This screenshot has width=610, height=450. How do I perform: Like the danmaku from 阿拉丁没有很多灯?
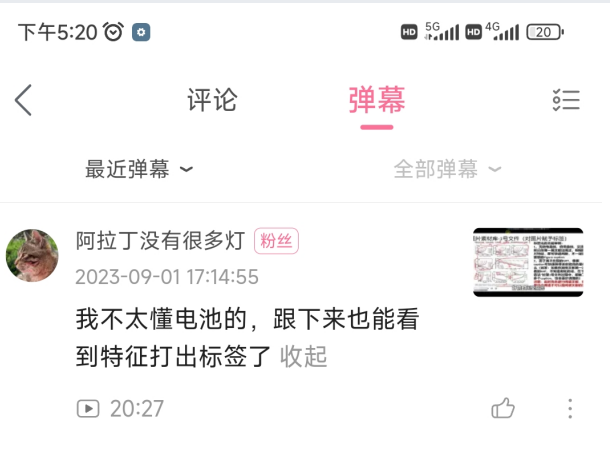[503, 408]
